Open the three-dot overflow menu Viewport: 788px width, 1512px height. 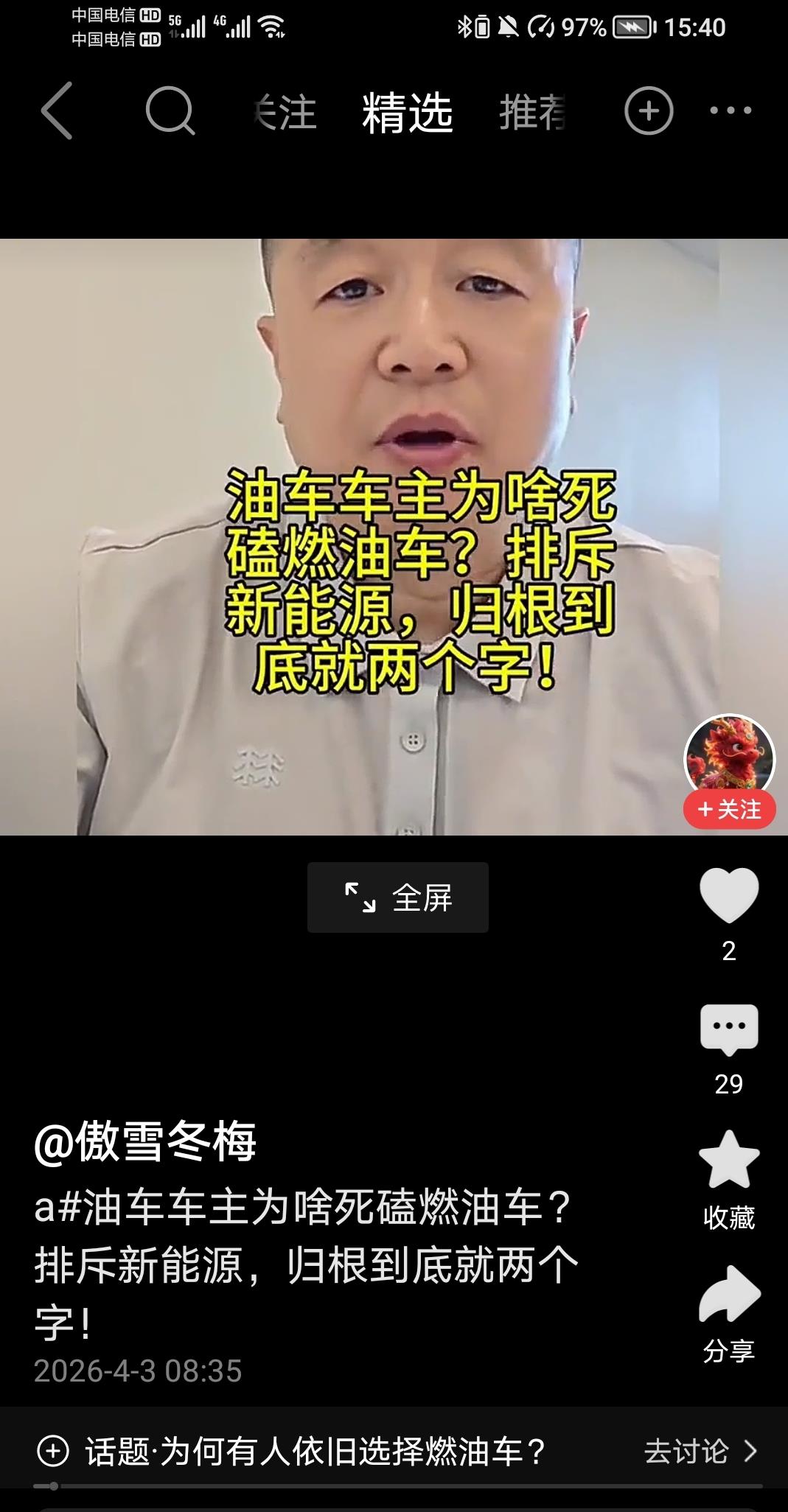731,111
